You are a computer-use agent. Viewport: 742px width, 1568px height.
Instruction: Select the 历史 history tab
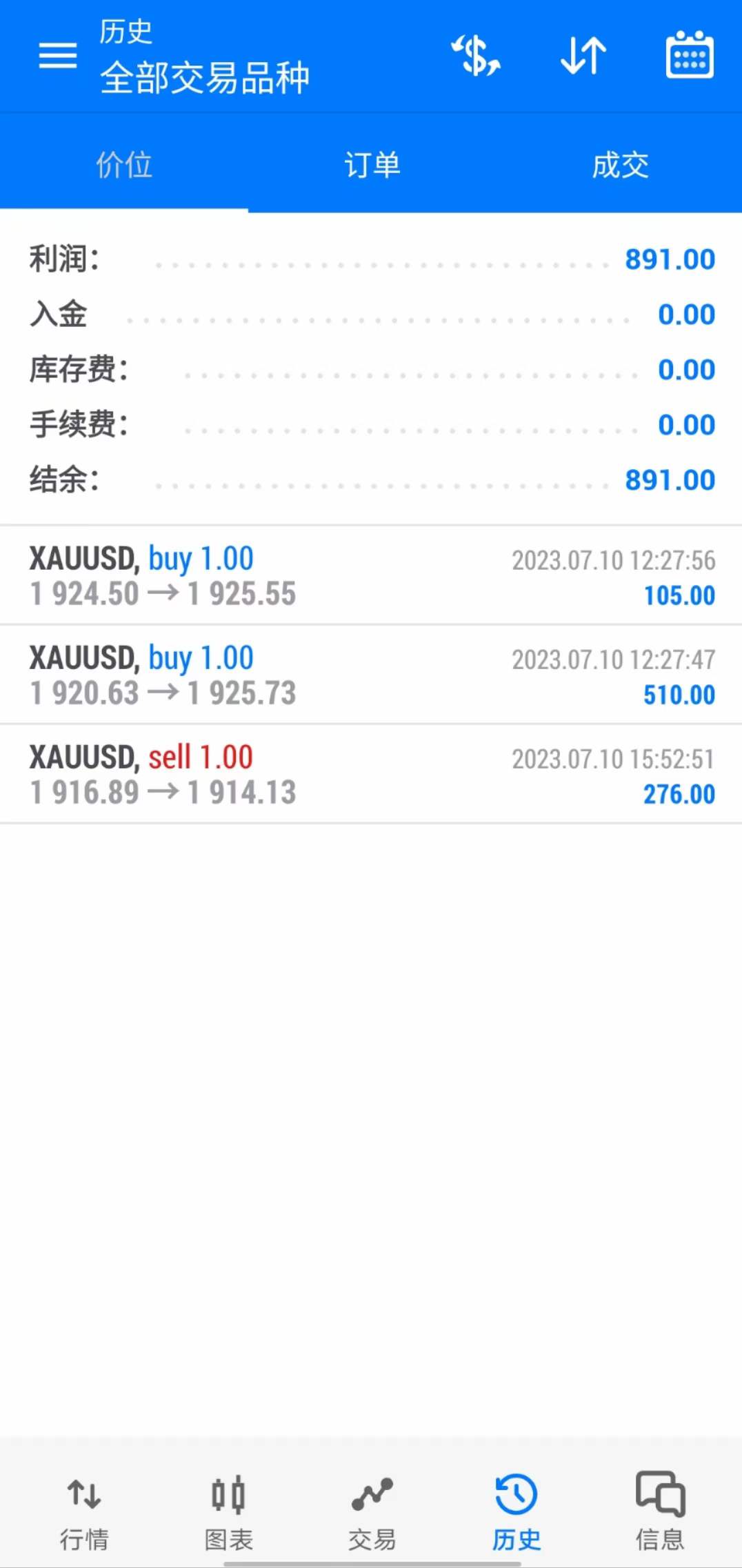point(516,1514)
